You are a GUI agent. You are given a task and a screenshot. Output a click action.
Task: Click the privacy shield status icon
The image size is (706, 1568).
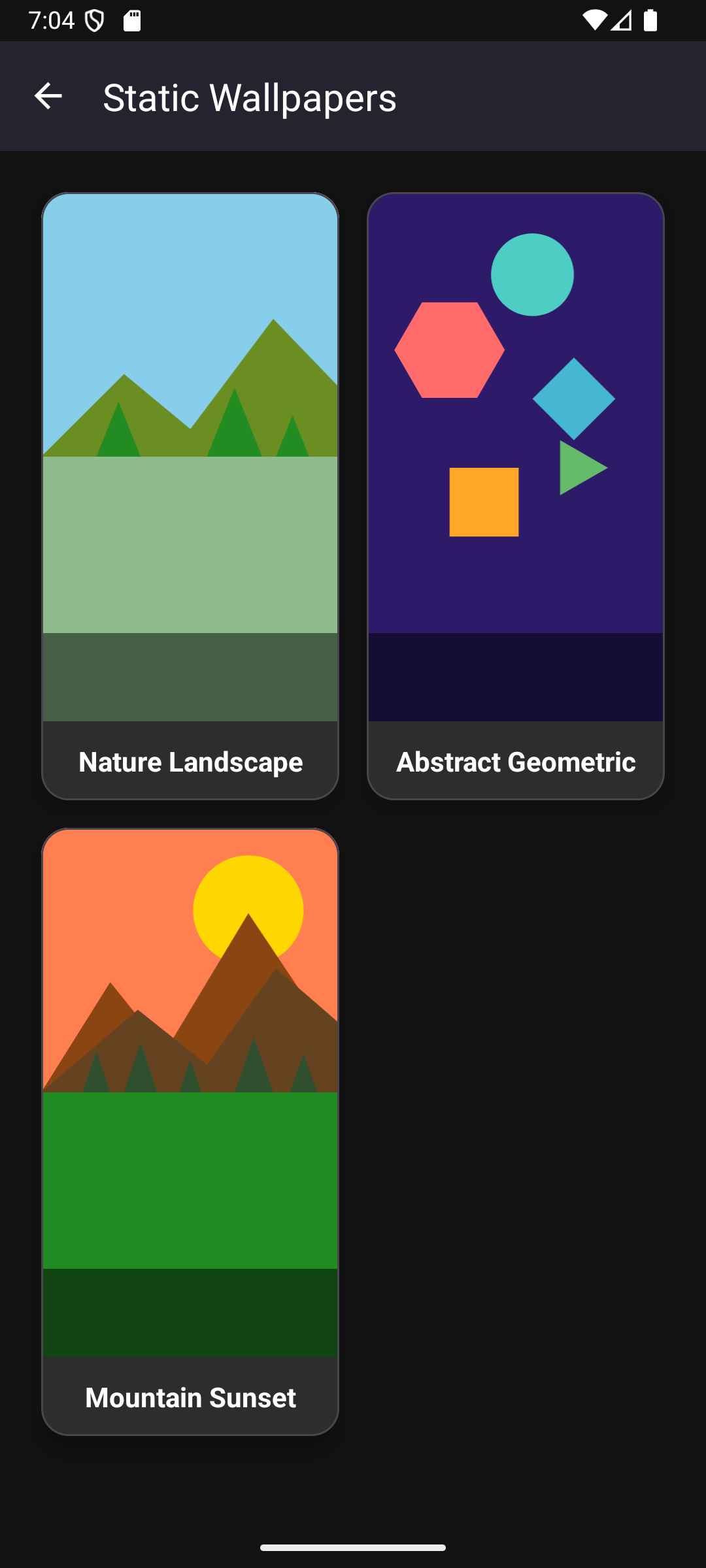point(95,20)
